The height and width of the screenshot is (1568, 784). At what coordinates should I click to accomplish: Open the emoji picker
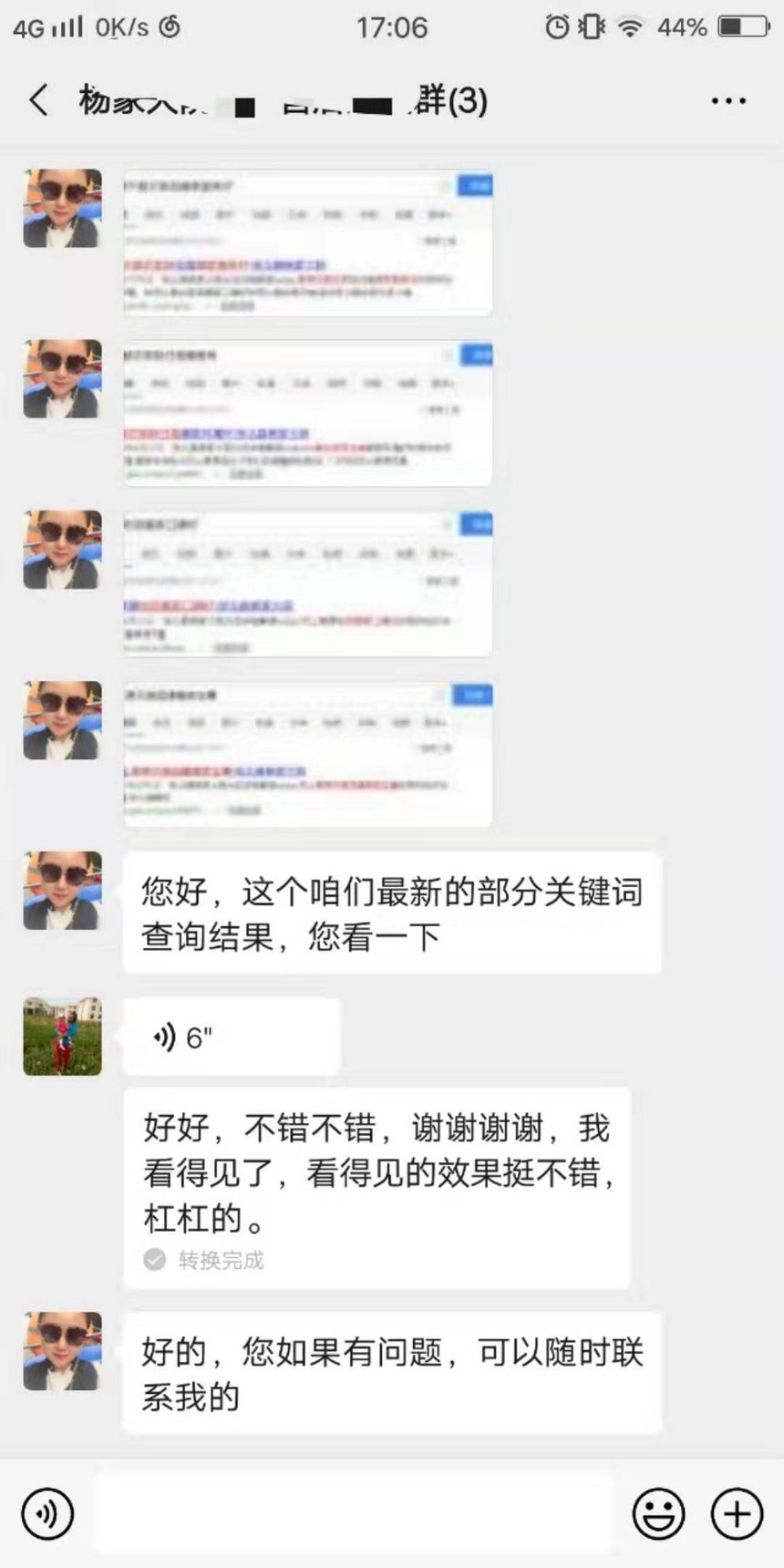point(658,1514)
